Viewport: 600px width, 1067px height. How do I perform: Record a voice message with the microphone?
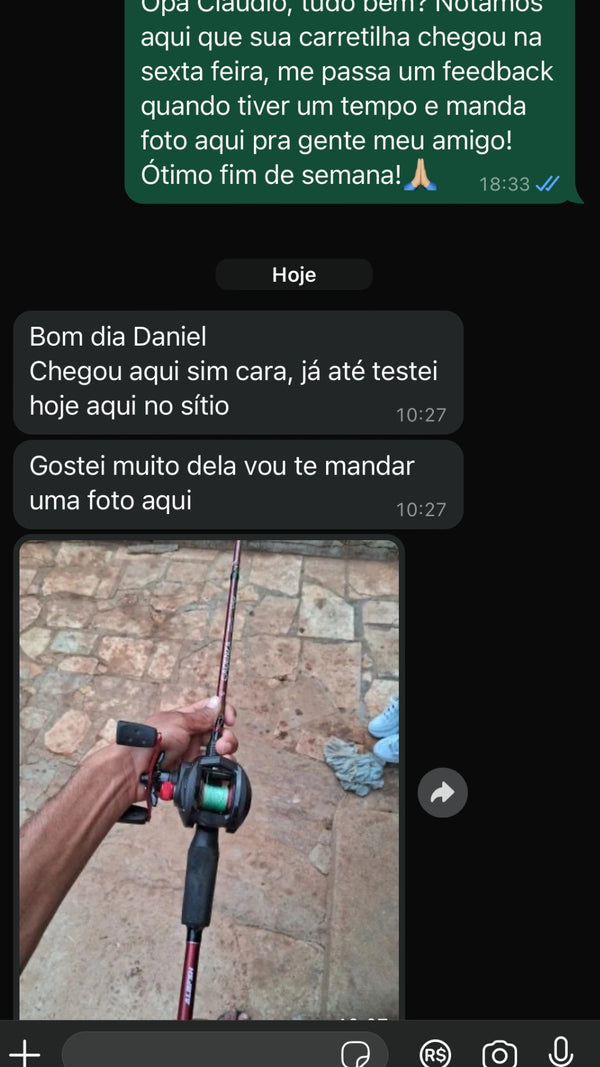click(x=561, y=1052)
